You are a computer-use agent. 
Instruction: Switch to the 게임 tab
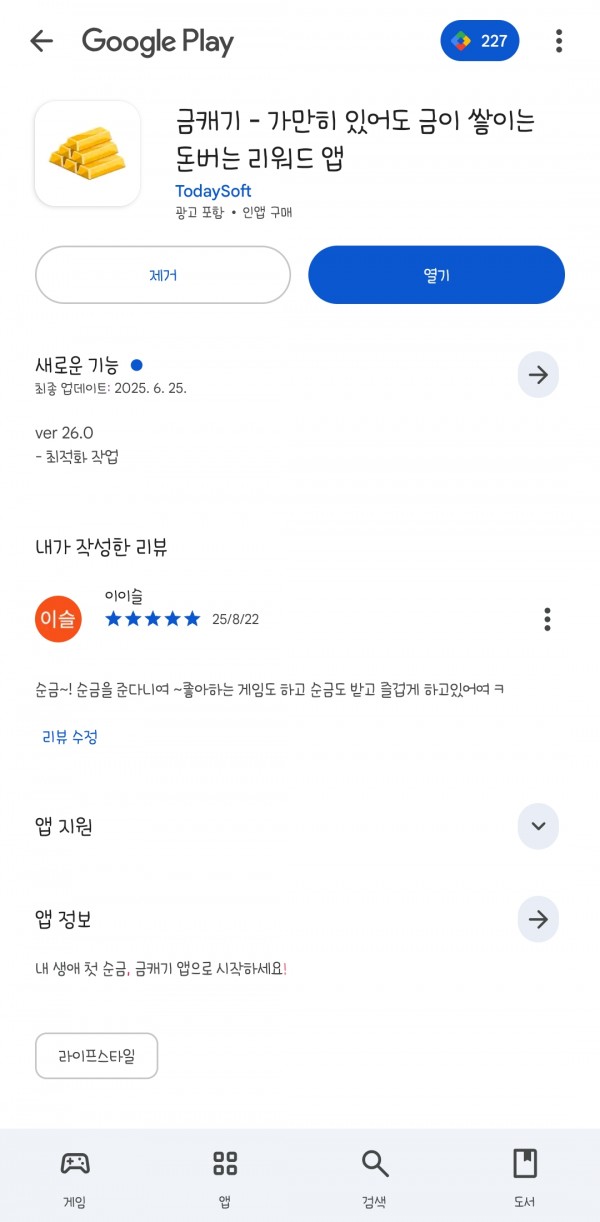pyautogui.click(x=75, y=1177)
